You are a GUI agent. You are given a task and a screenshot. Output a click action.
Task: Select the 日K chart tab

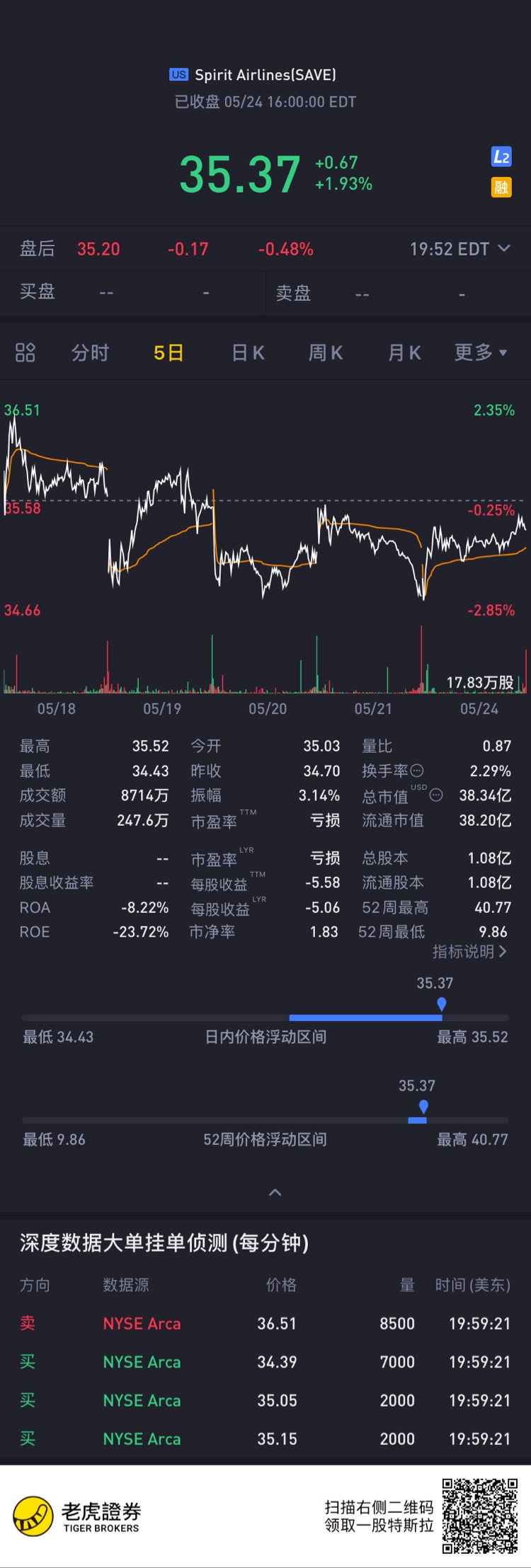pos(248,352)
